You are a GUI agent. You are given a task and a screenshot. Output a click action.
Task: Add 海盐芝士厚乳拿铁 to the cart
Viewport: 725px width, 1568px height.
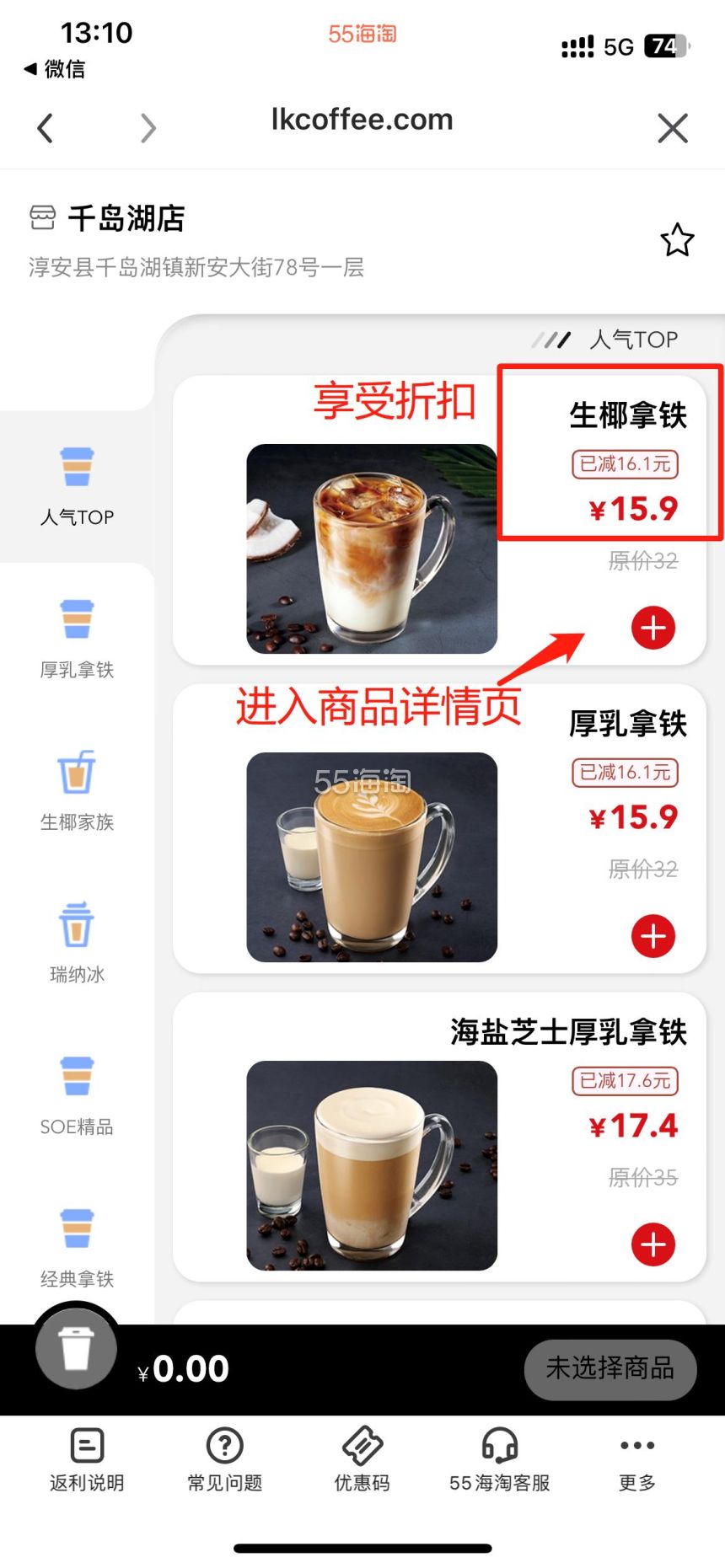pos(653,1244)
